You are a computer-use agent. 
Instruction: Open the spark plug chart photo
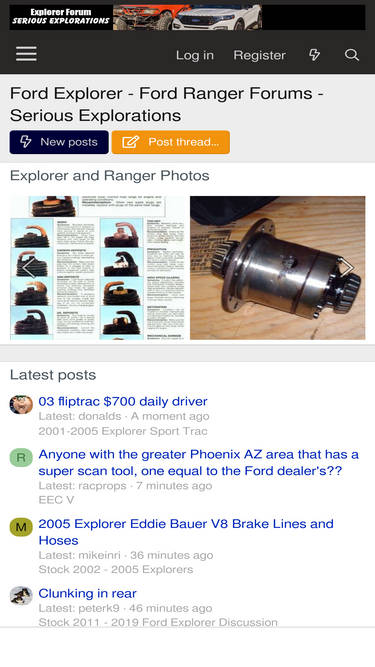pyautogui.click(x=99, y=268)
